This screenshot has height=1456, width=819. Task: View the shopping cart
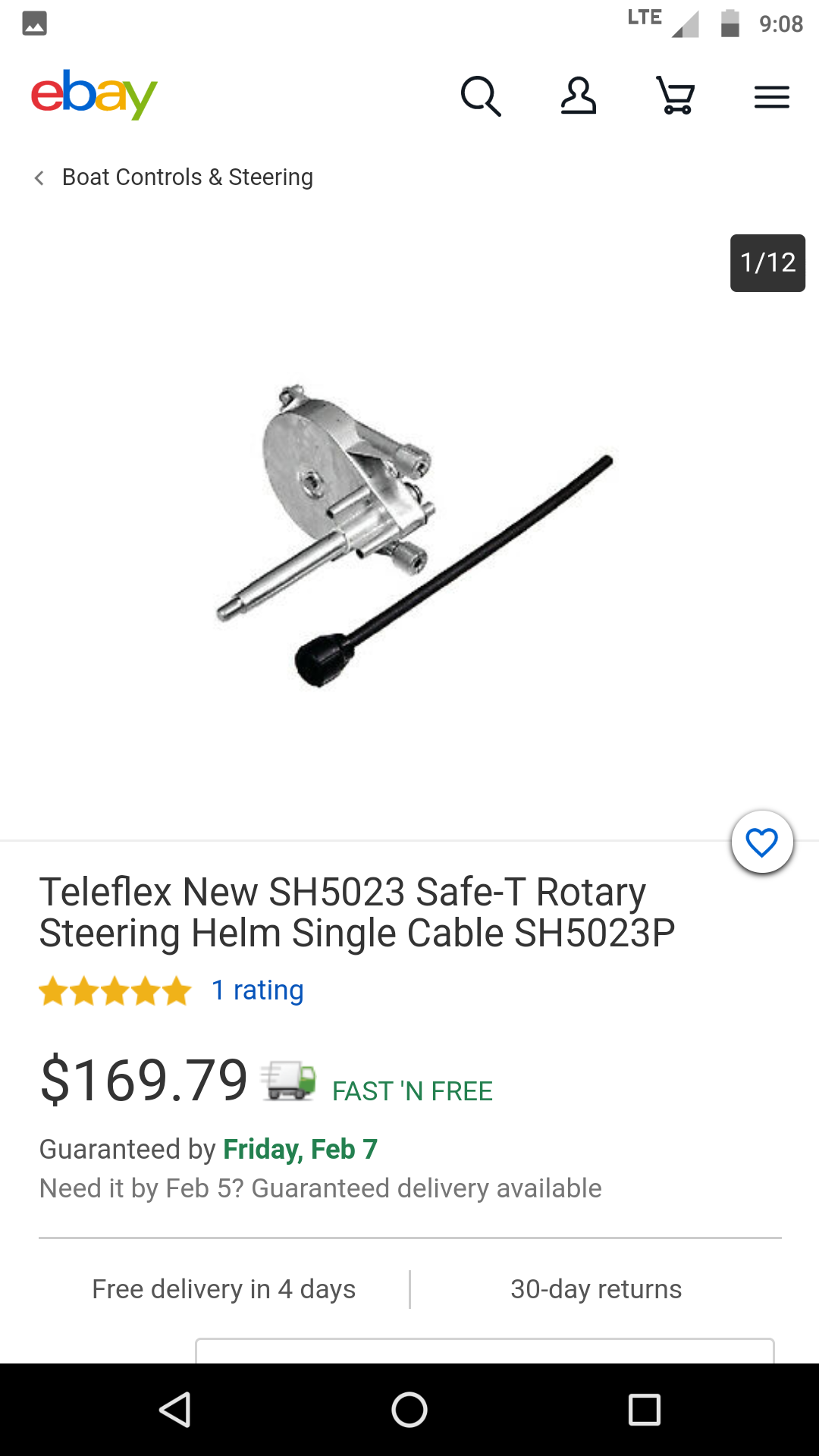(675, 96)
